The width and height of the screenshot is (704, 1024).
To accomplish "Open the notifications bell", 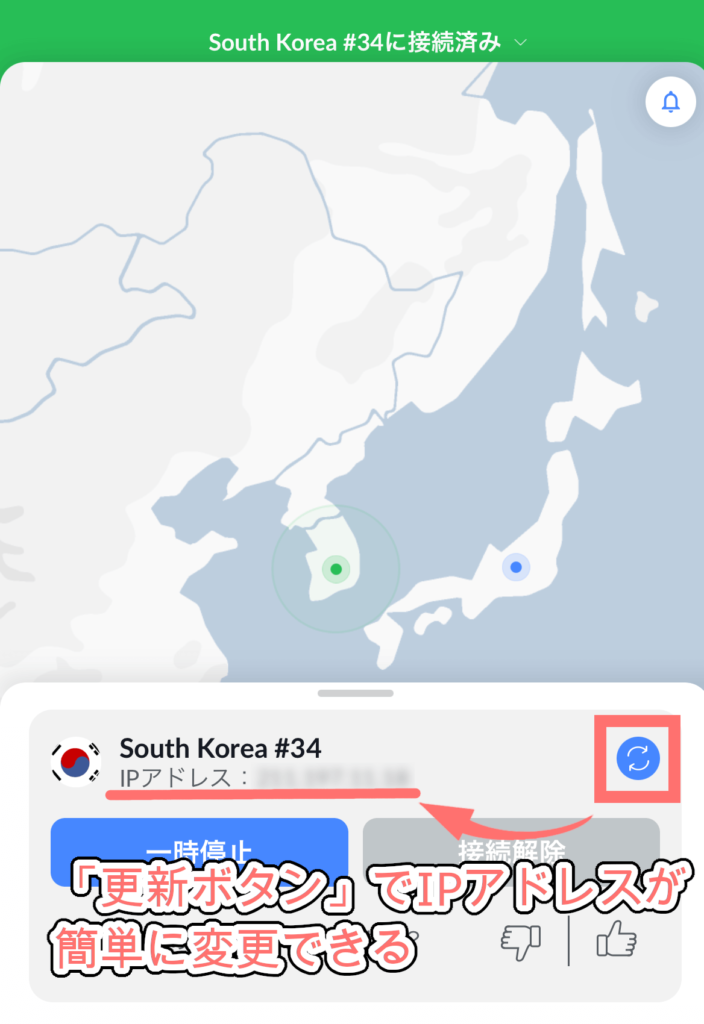I will [671, 101].
